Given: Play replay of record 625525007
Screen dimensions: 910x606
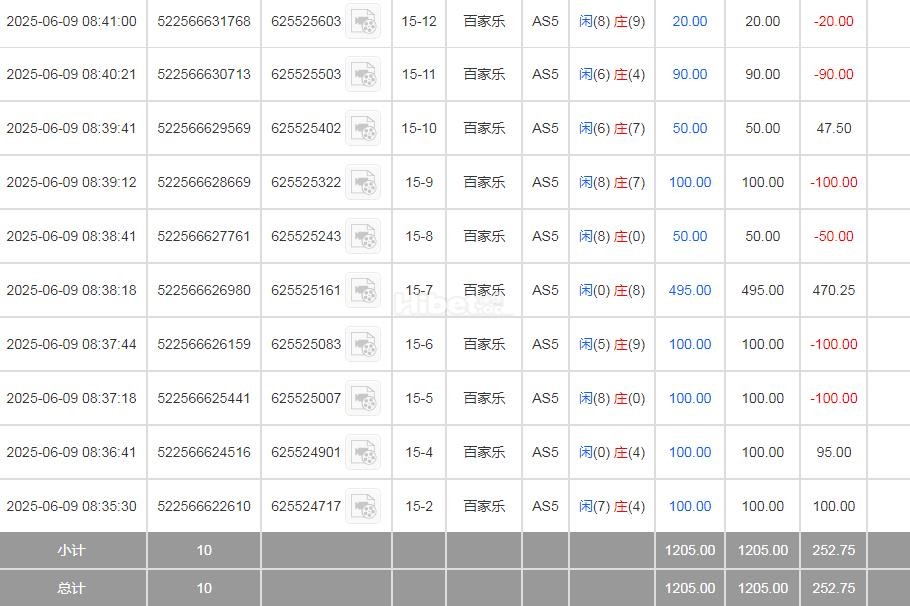Looking at the screenshot, I should tap(363, 399).
